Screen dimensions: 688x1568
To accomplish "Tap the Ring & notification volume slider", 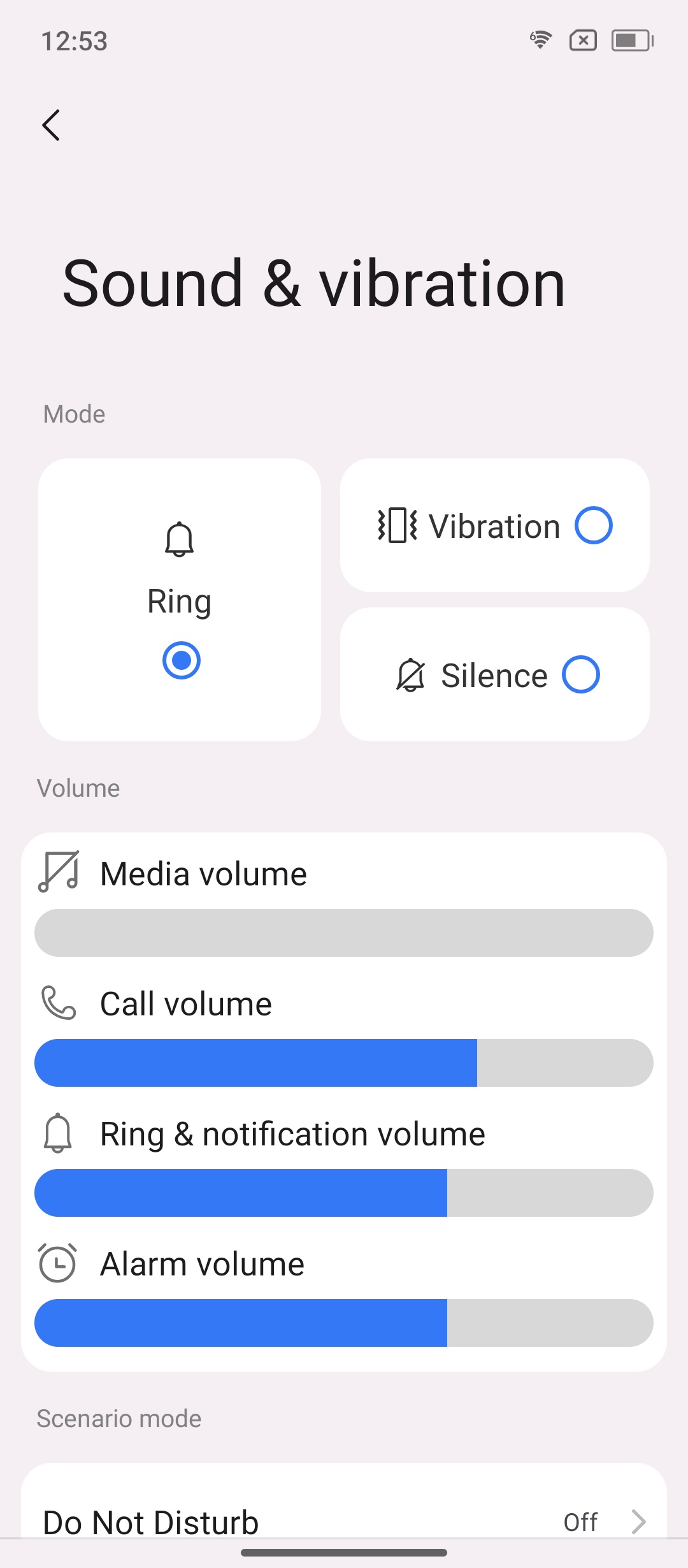I will click(344, 1193).
